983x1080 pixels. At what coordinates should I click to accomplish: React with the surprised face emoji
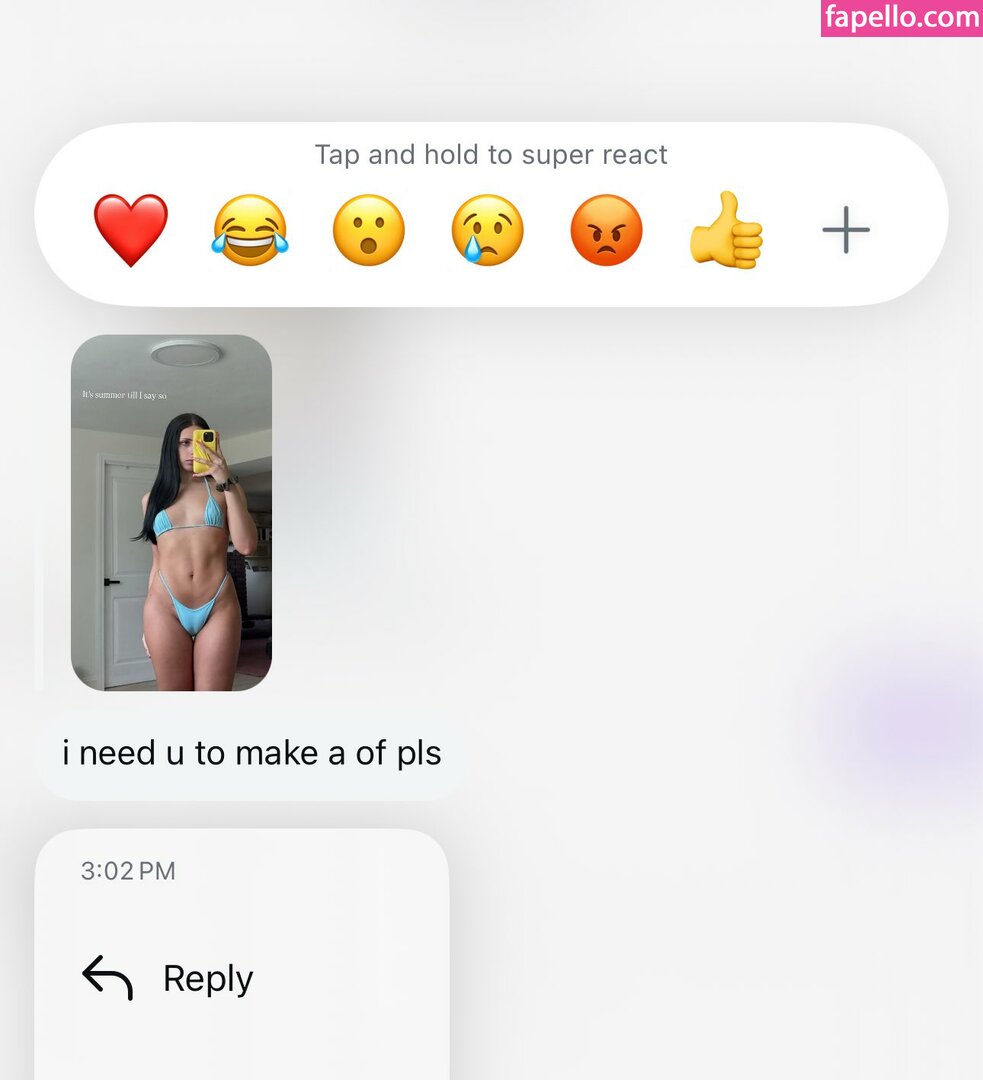pyautogui.click(x=368, y=230)
